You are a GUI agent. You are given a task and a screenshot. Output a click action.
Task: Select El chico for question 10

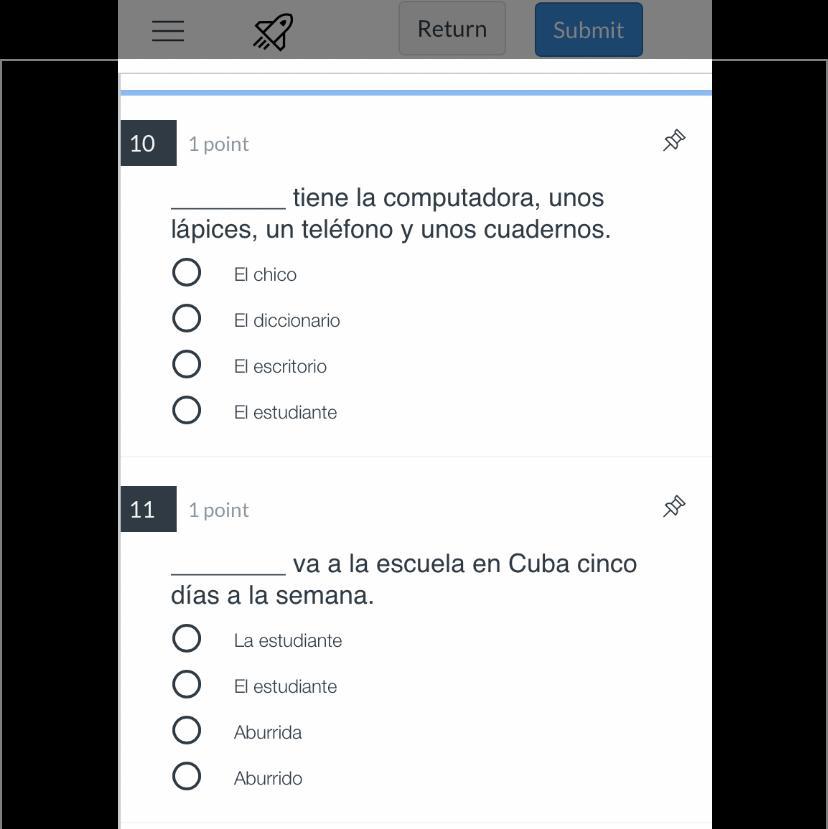(x=187, y=272)
